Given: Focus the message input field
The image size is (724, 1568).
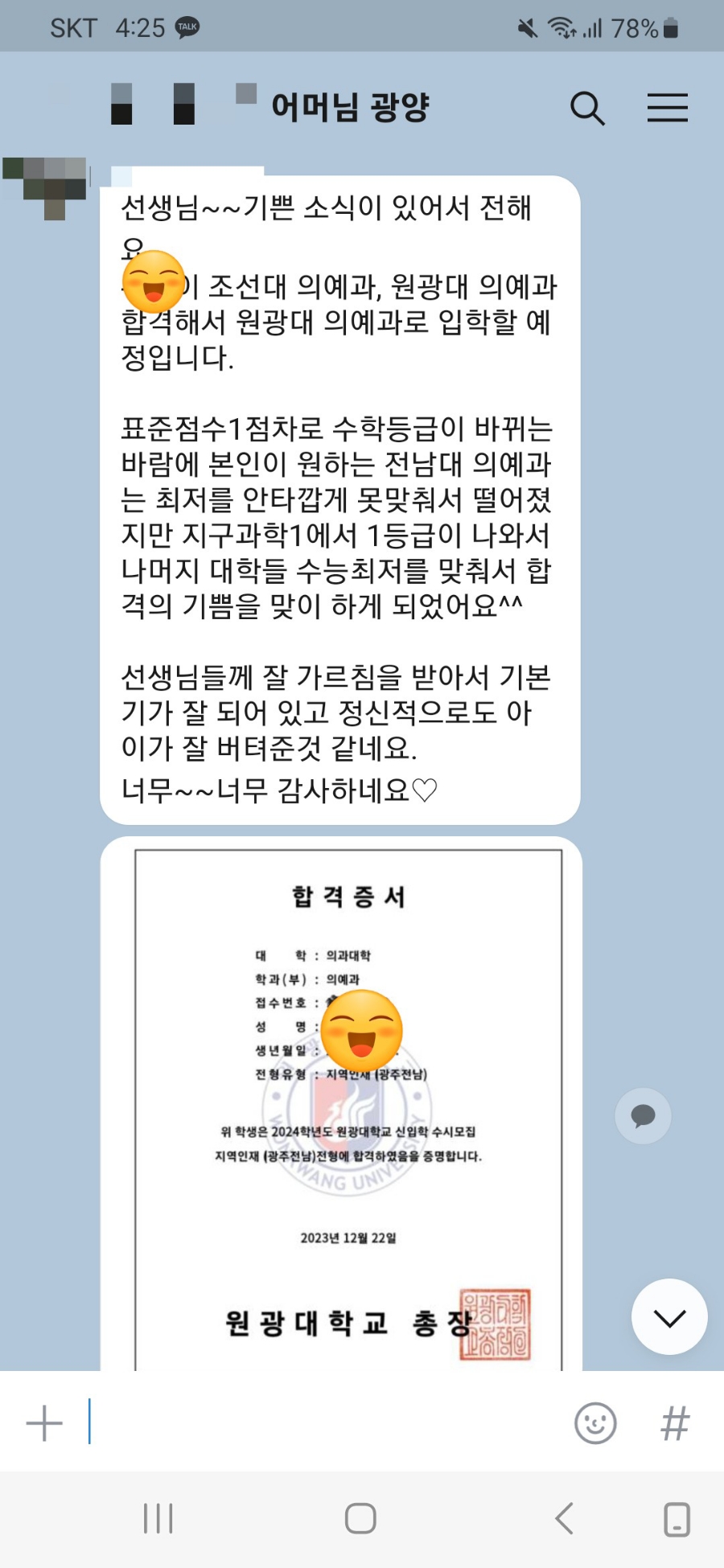Looking at the screenshot, I should (x=322, y=1423).
